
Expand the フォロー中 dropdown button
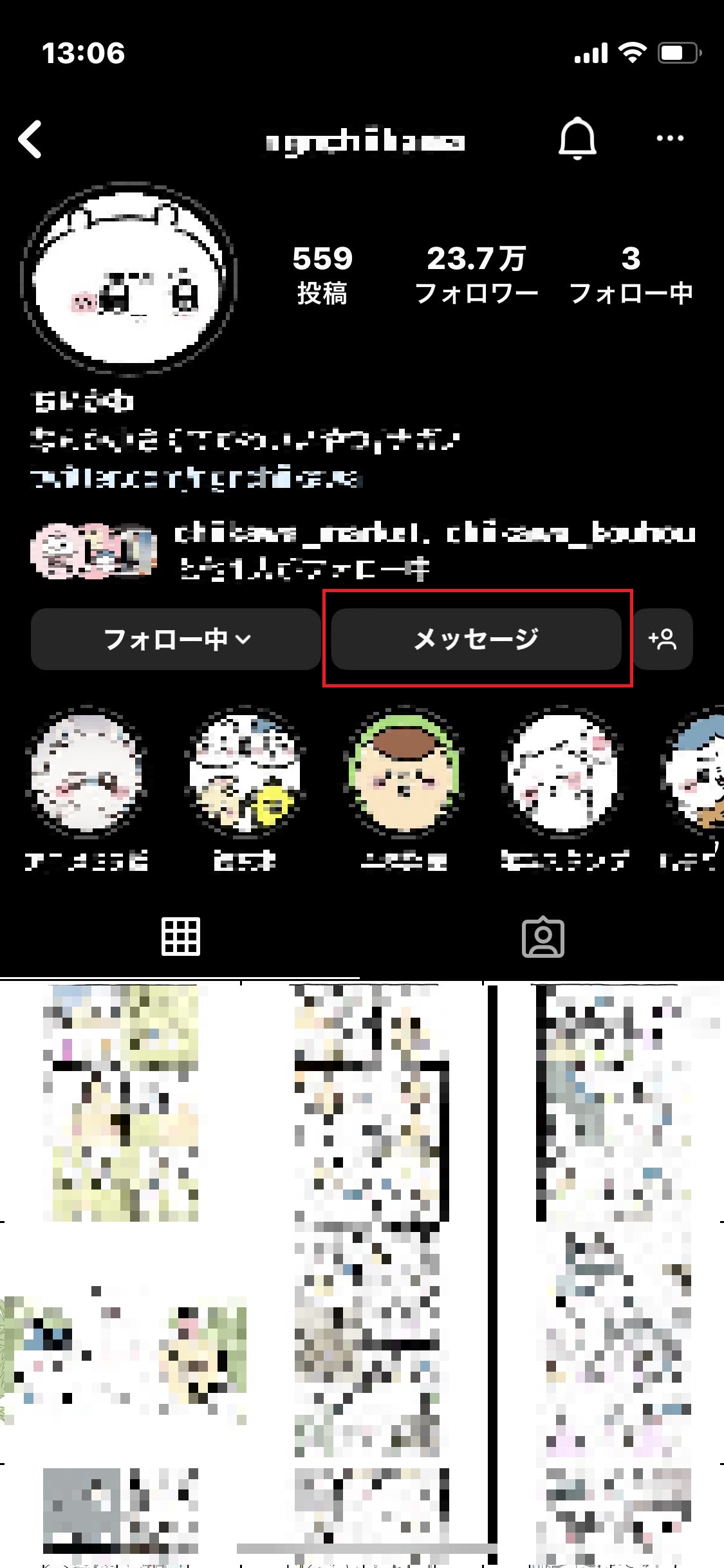(176, 639)
